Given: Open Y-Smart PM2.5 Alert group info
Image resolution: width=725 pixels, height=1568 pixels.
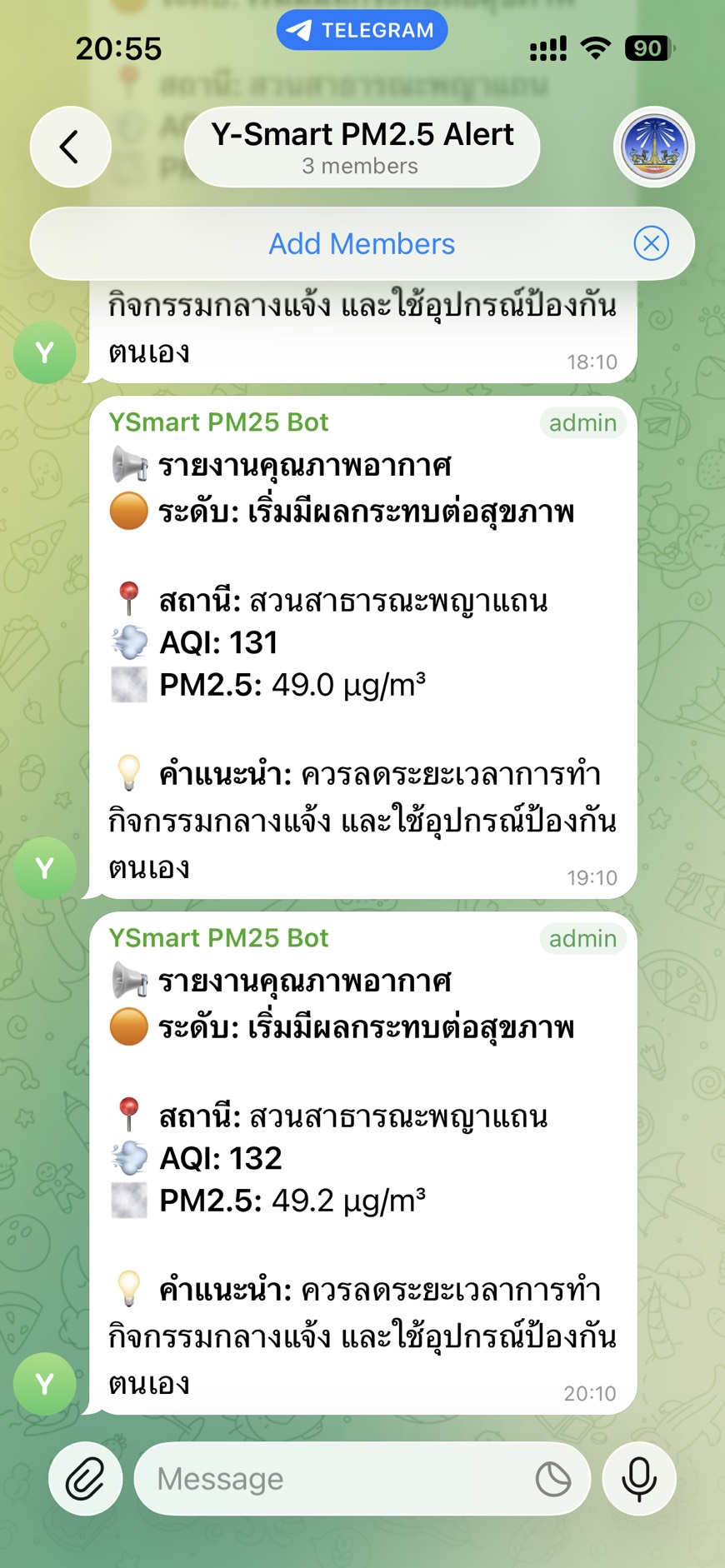Looking at the screenshot, I should click(x=362, y=147).
